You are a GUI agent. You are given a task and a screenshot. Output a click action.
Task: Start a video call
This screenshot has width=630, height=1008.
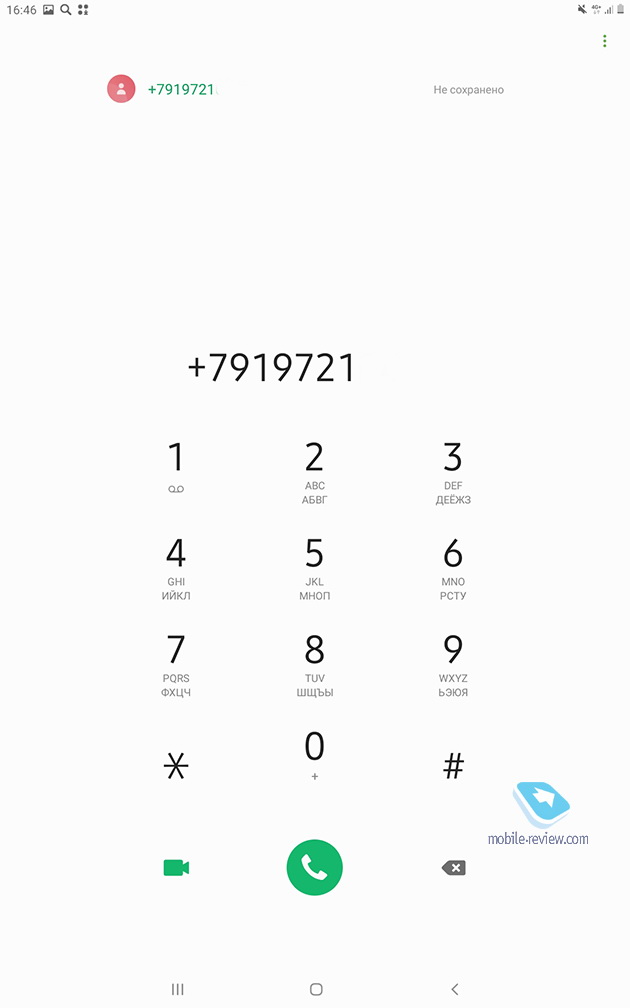(x=176, y=867)
